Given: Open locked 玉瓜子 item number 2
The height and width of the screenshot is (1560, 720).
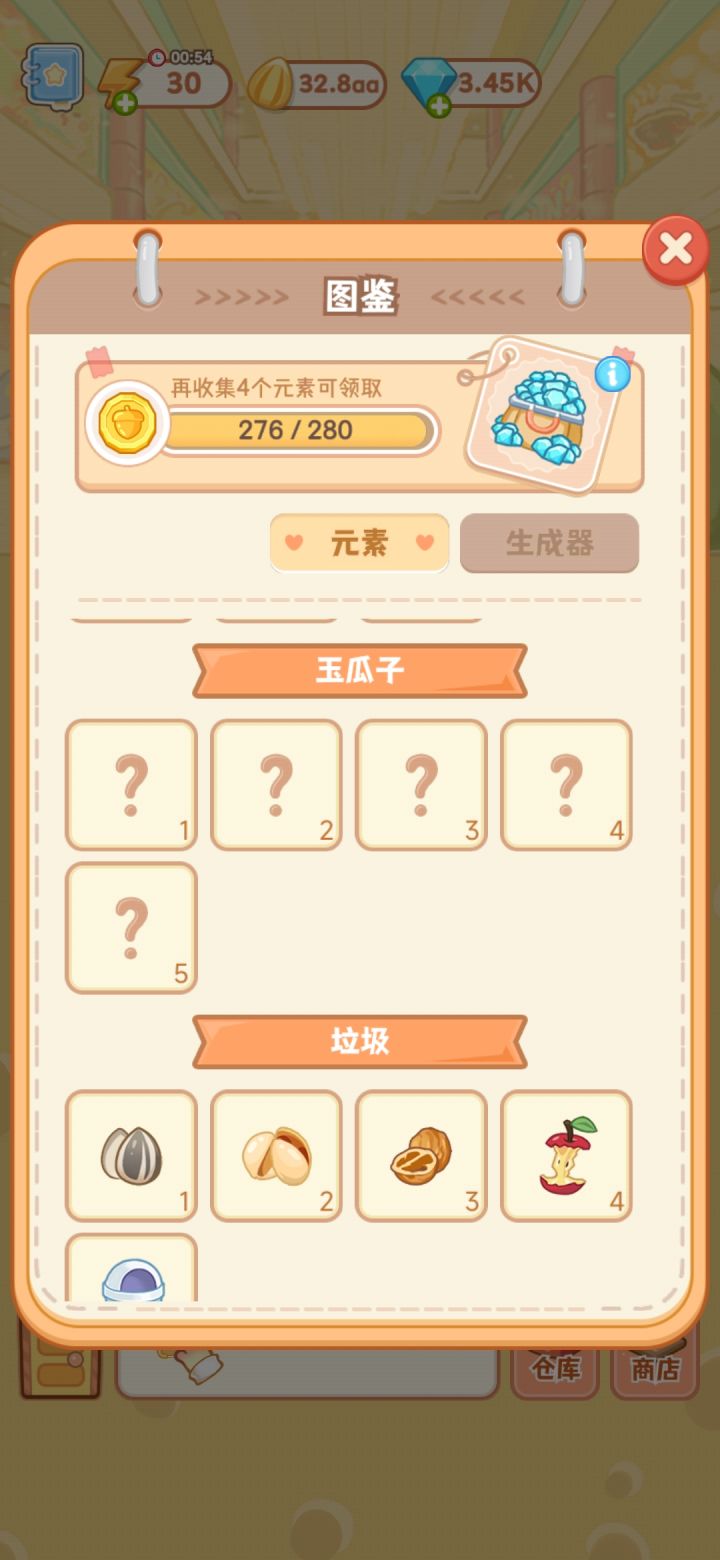Looking at the screenshot, I should (276, 785).
